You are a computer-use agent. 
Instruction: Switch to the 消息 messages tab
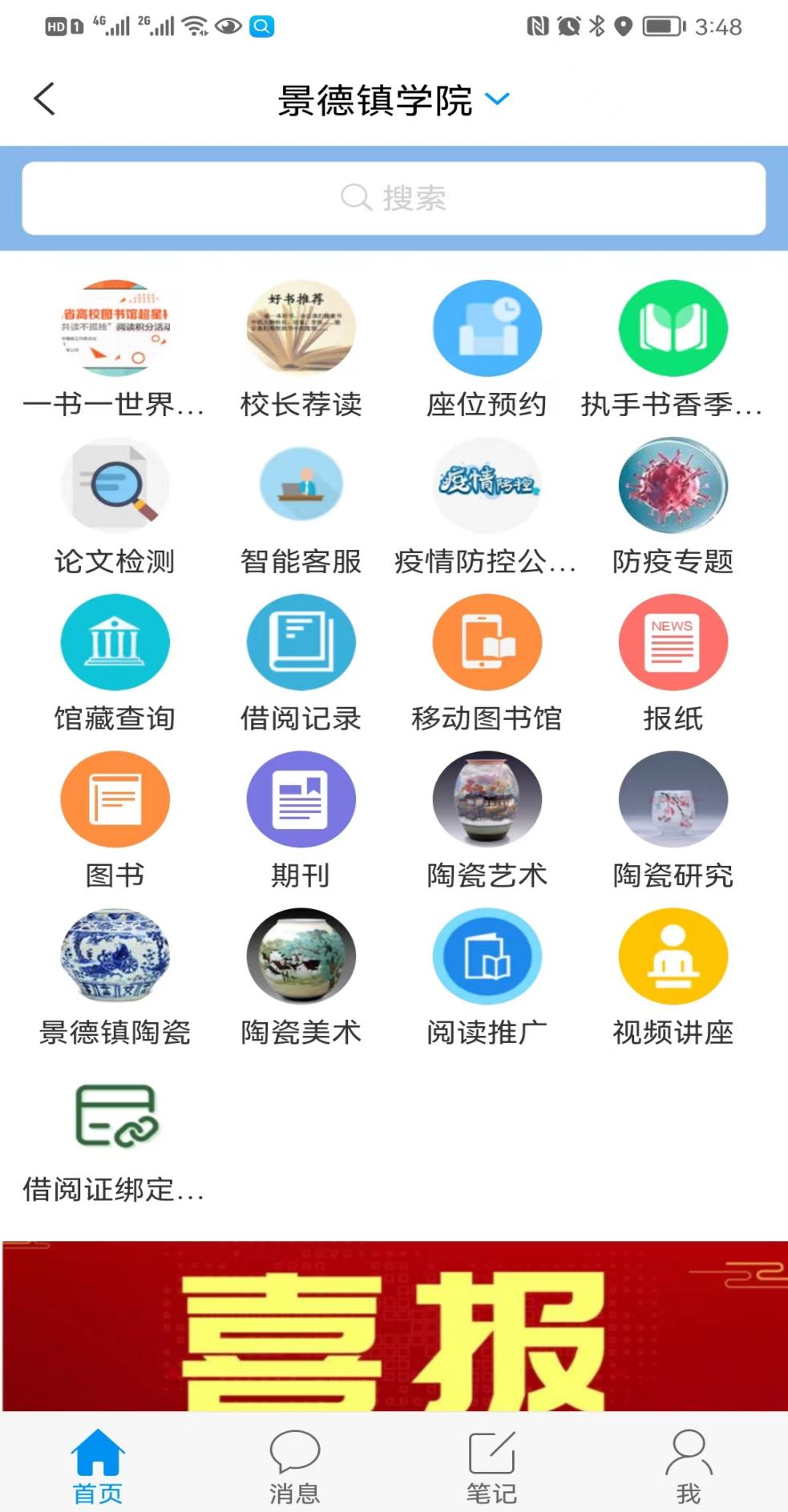[294, 1467]
